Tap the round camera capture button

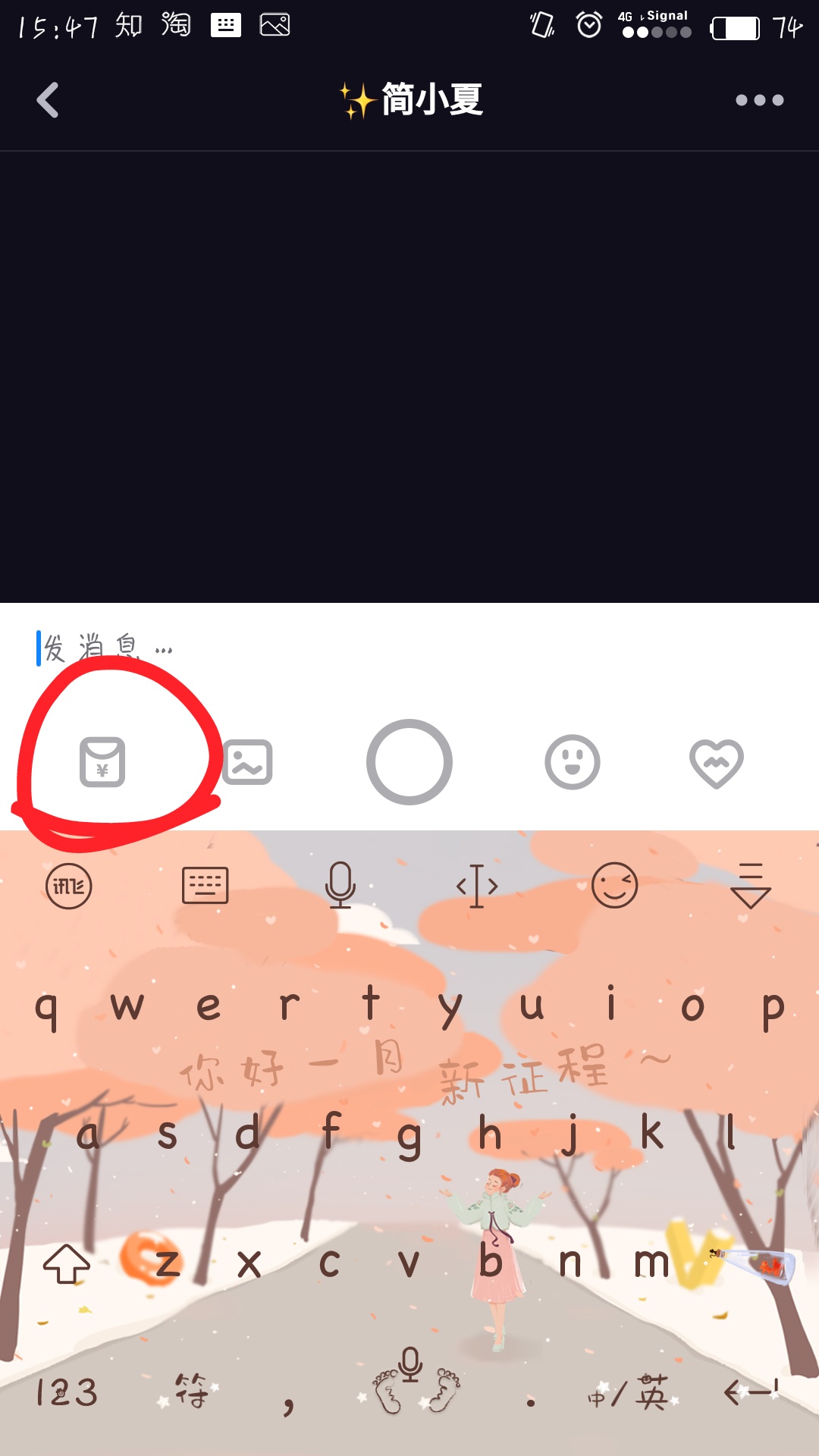(409, 761)
